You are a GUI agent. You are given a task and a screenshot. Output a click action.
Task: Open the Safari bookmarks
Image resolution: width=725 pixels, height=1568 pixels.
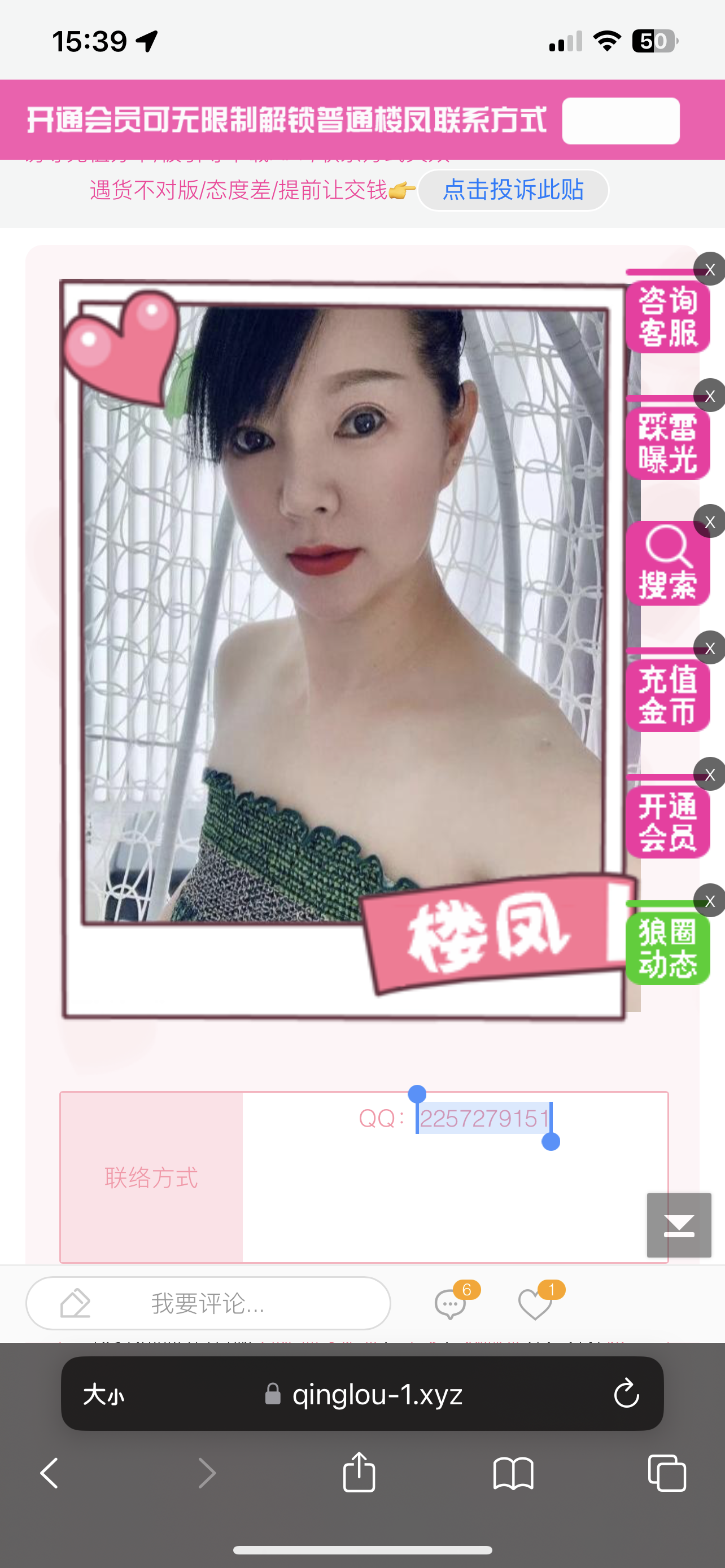(513, 1473)
